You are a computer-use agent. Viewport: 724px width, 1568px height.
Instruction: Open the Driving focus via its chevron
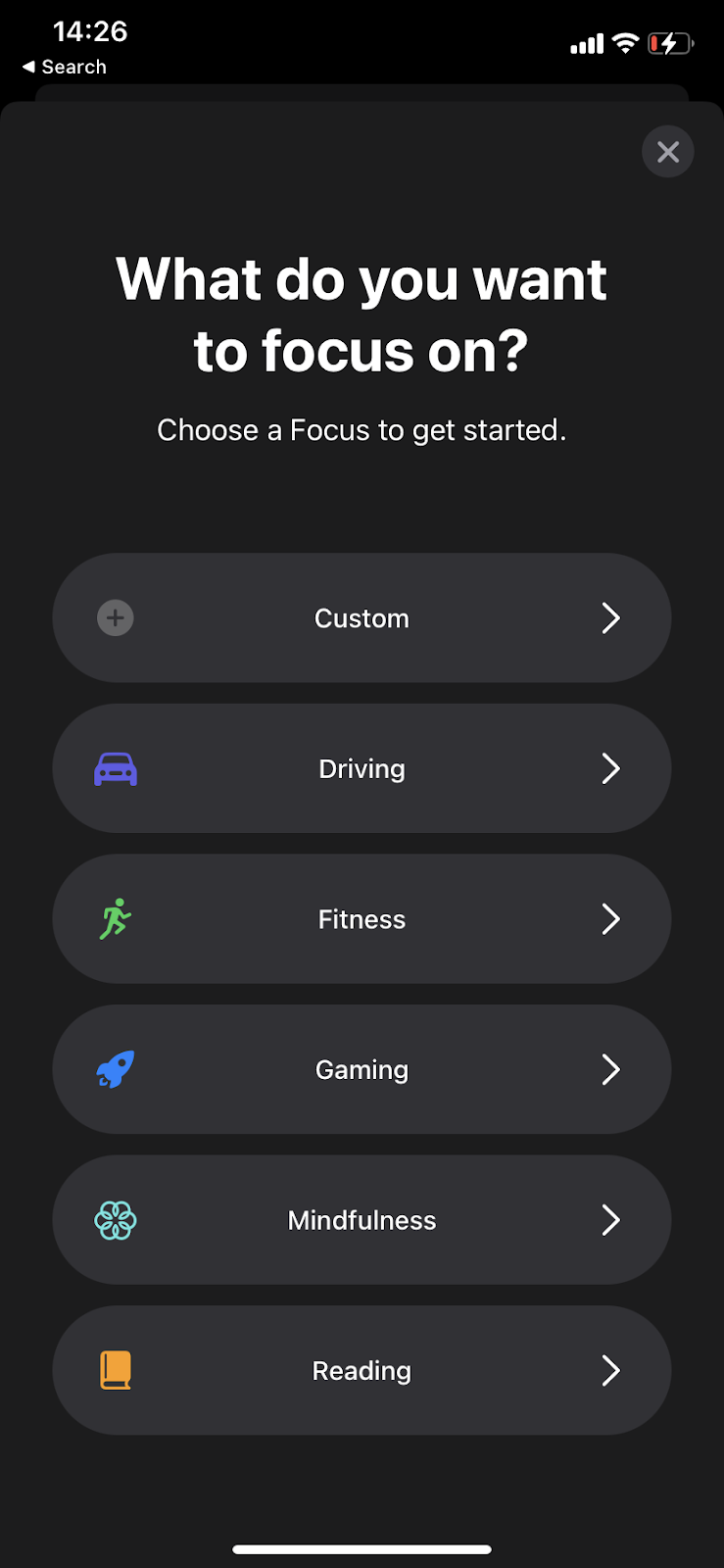(x=610, y=768)
